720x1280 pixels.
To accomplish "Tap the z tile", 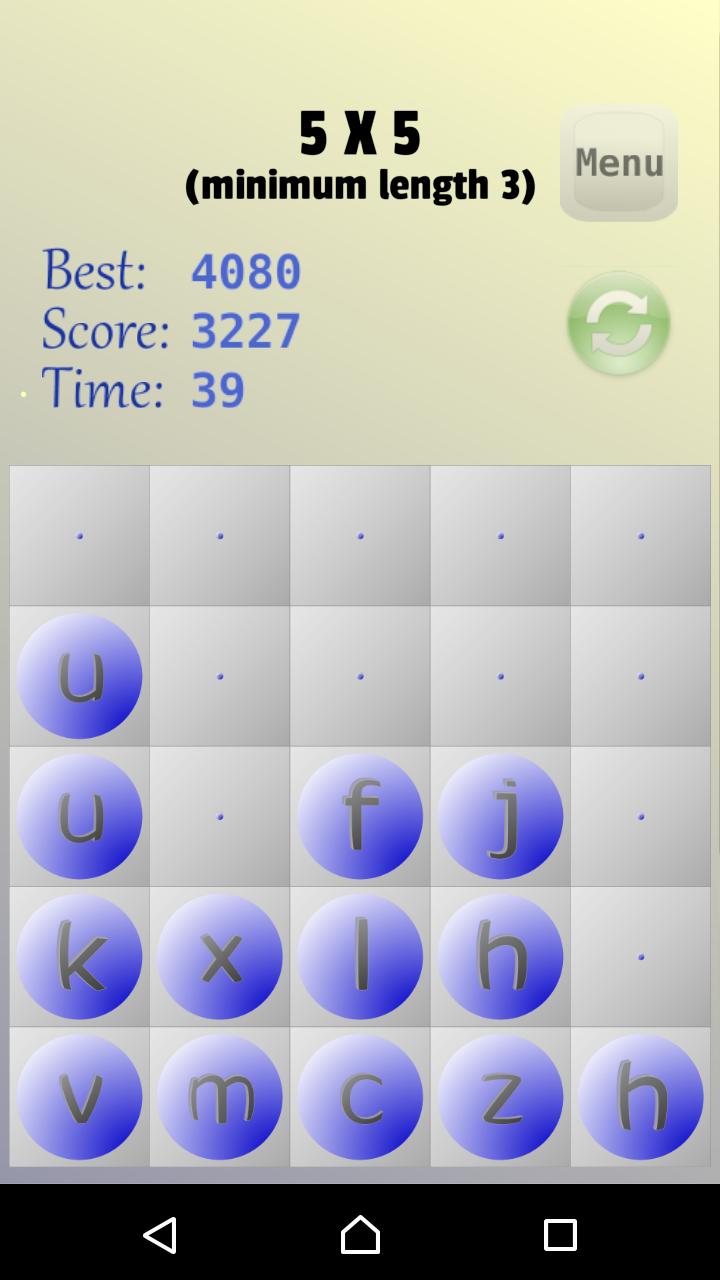I will pyautogui.click(x=500, y=1096).
